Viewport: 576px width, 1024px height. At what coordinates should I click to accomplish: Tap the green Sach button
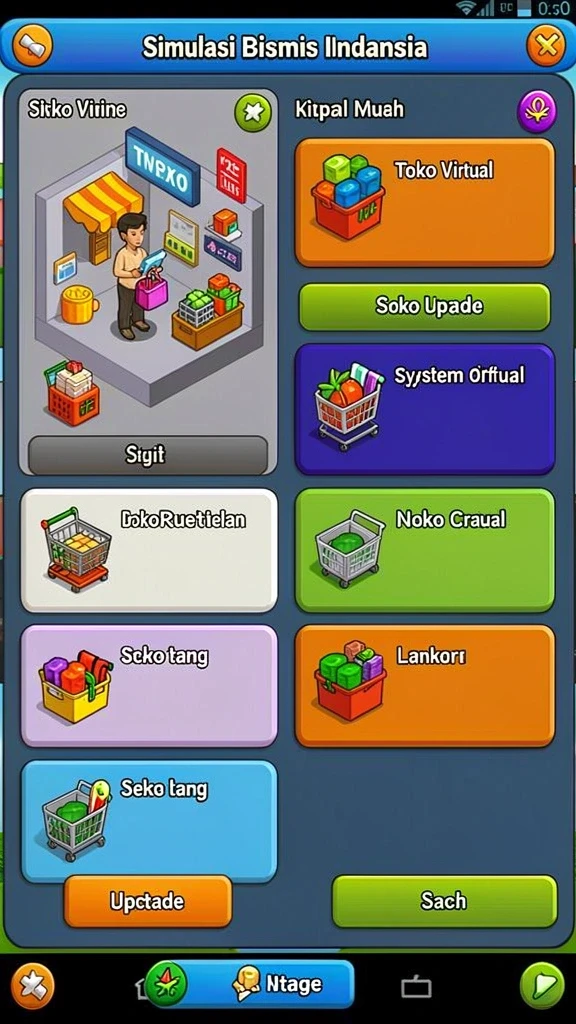445,901
